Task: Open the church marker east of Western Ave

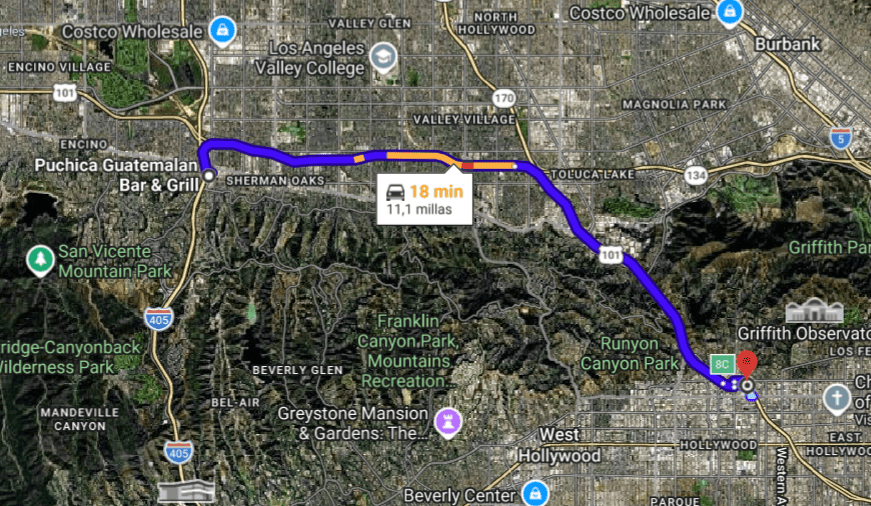Action: point(837,399)
